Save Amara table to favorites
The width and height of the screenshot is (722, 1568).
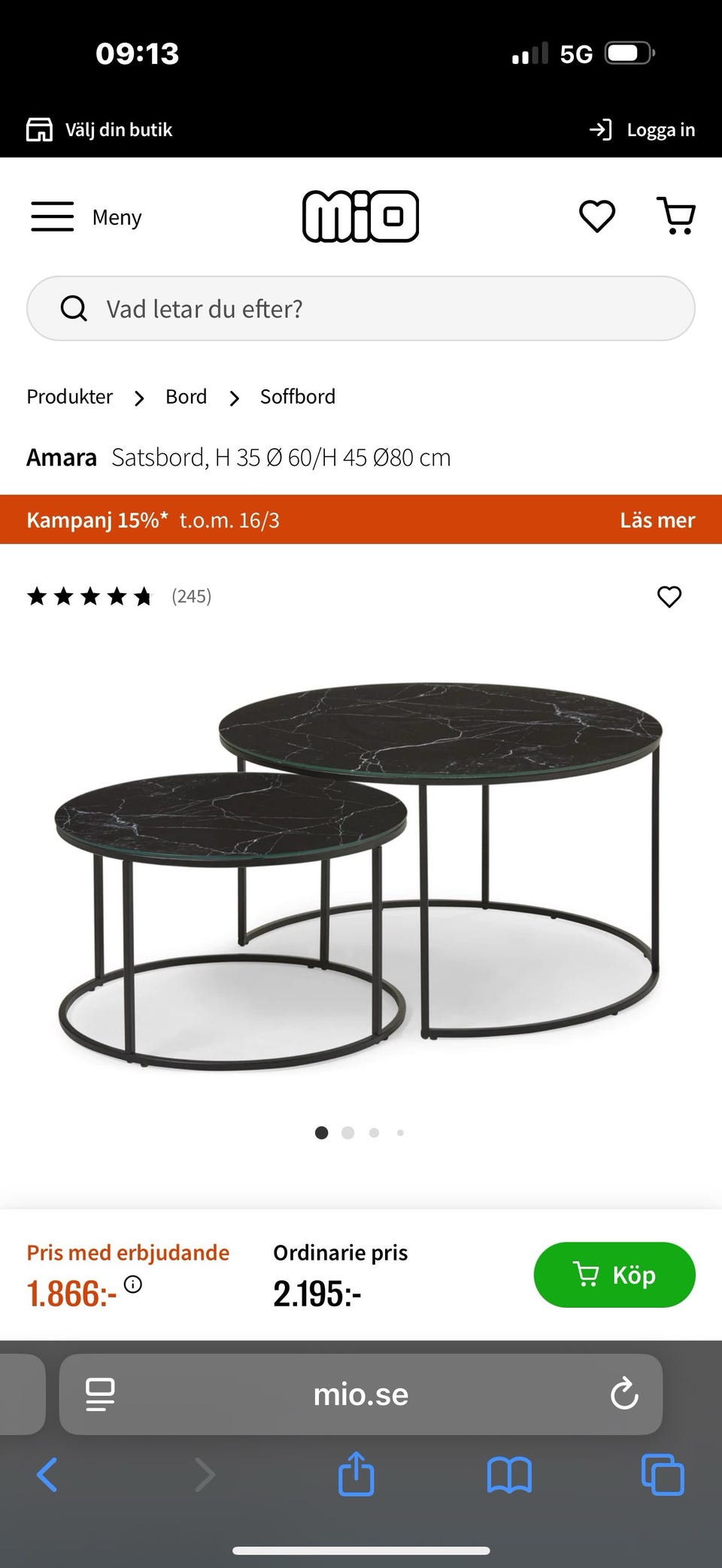point(669,597)
